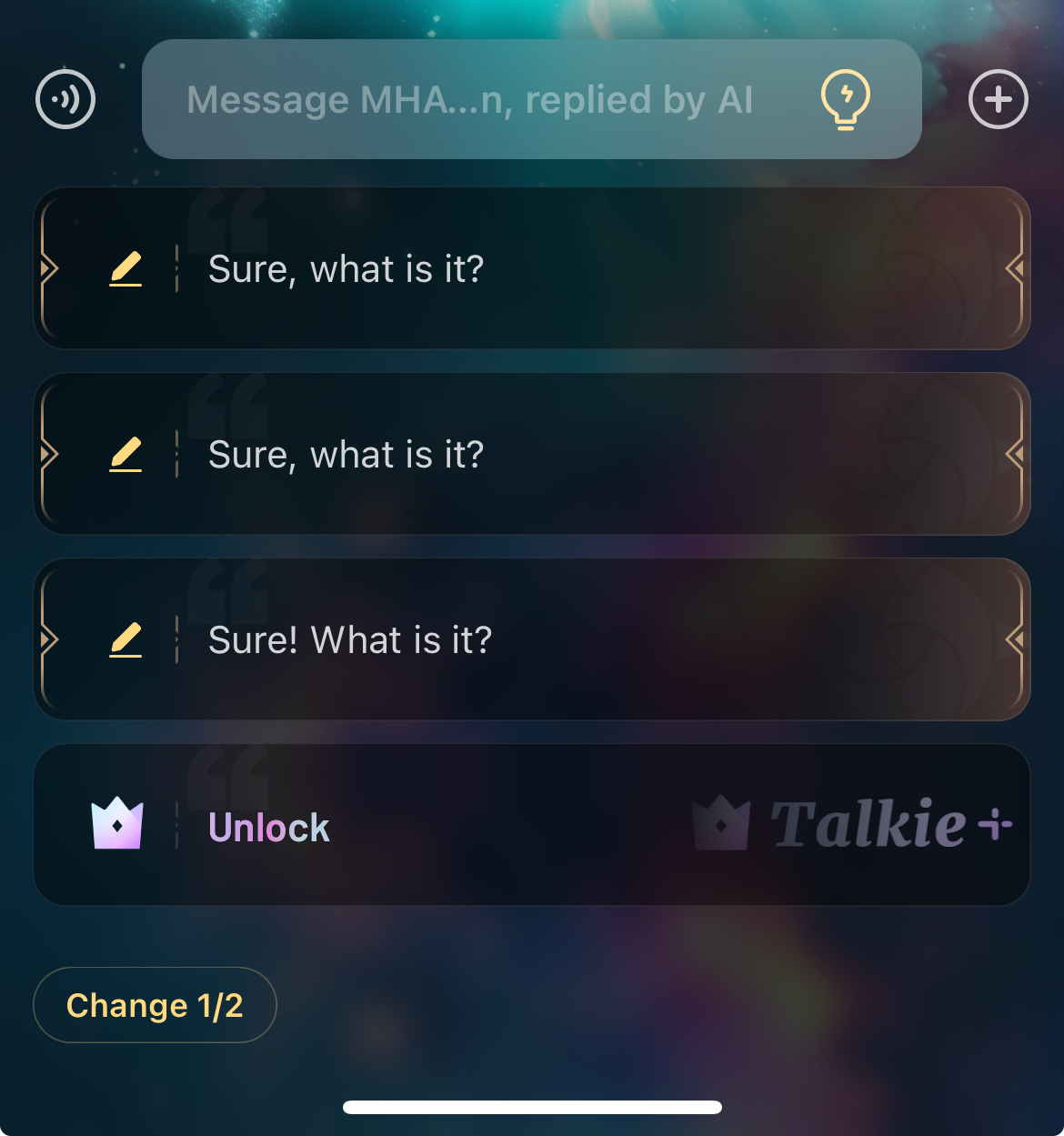Image resolution: width=1064 pixels, height=1136 pixels.
Task: Edit the "Sure! What is it?" suggestion with the pencil
Action: [x=125, y=640]
